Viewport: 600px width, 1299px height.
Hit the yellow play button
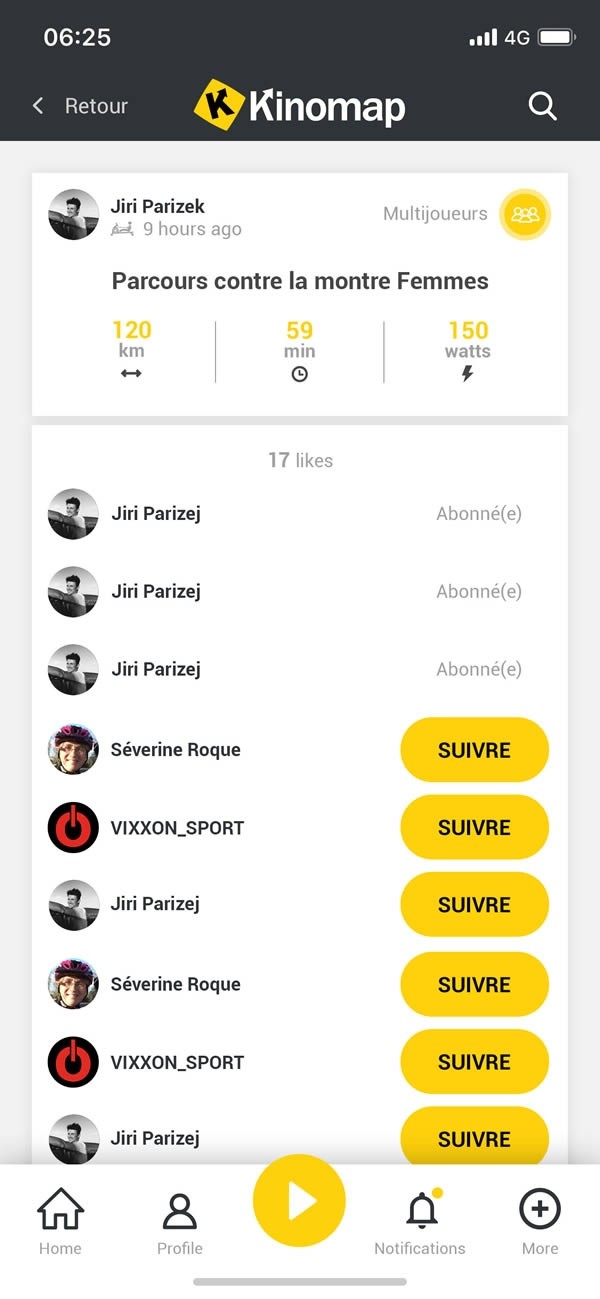[299, 1201]
